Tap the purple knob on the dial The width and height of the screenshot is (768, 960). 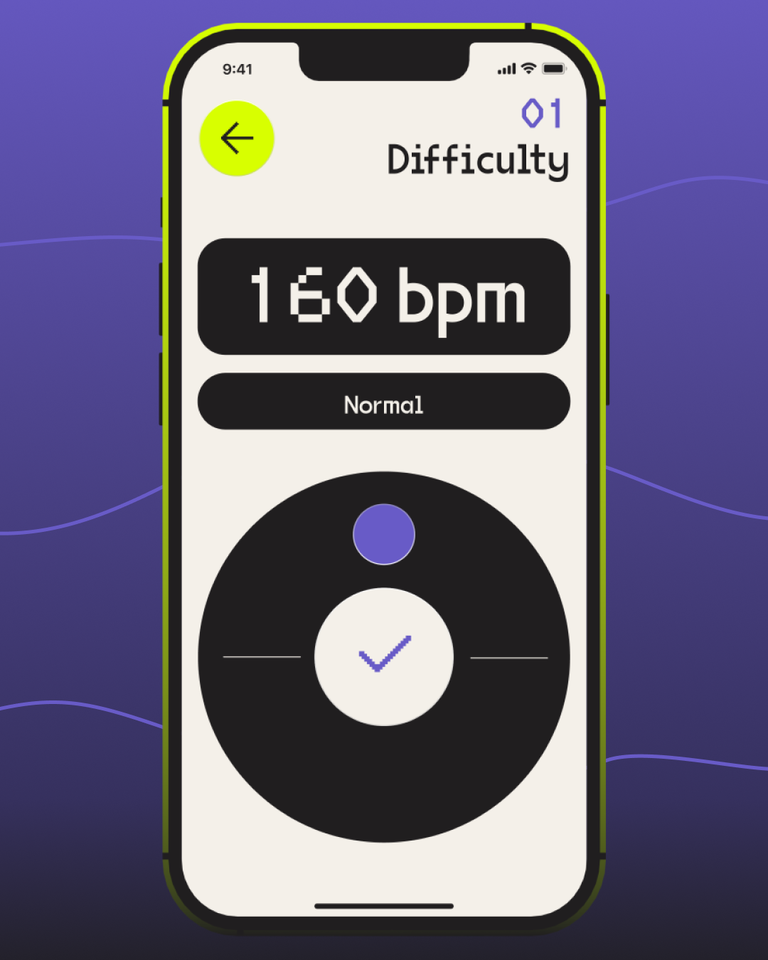[384, 534]
